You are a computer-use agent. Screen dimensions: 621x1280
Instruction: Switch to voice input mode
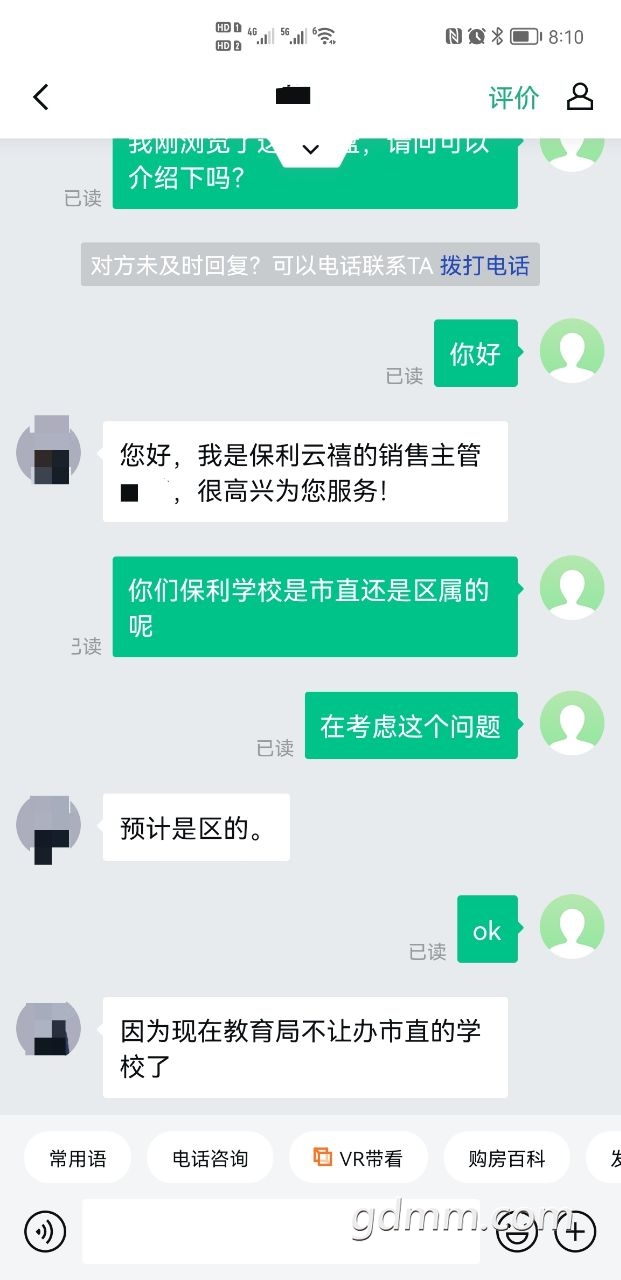click(x=45, y=1231)
